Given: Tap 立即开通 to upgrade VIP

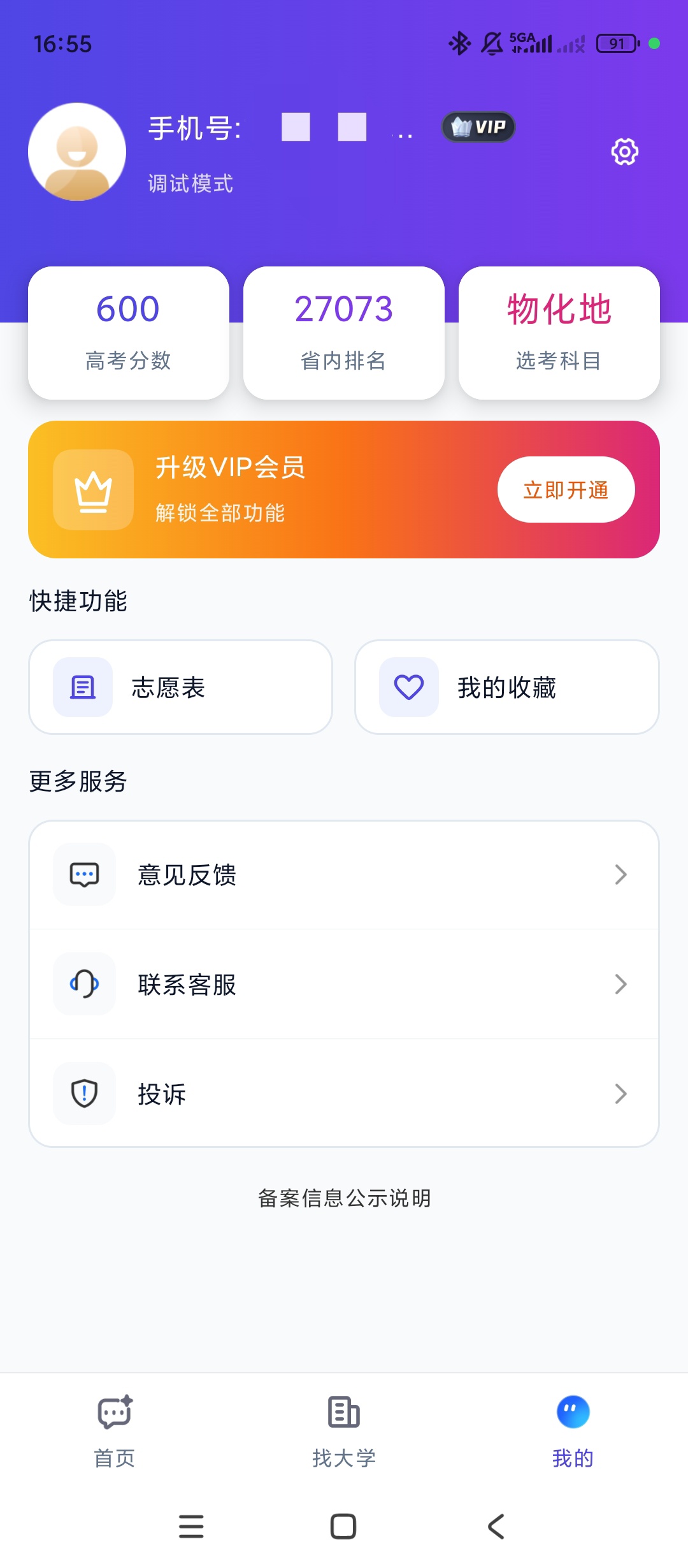Looking at the screenshot, I should (566, 490).
